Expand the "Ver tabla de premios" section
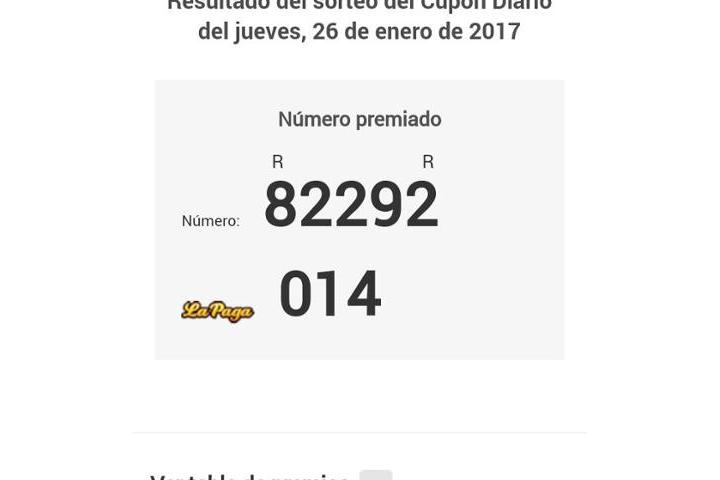Screen dimensions: 720x480 375,476
